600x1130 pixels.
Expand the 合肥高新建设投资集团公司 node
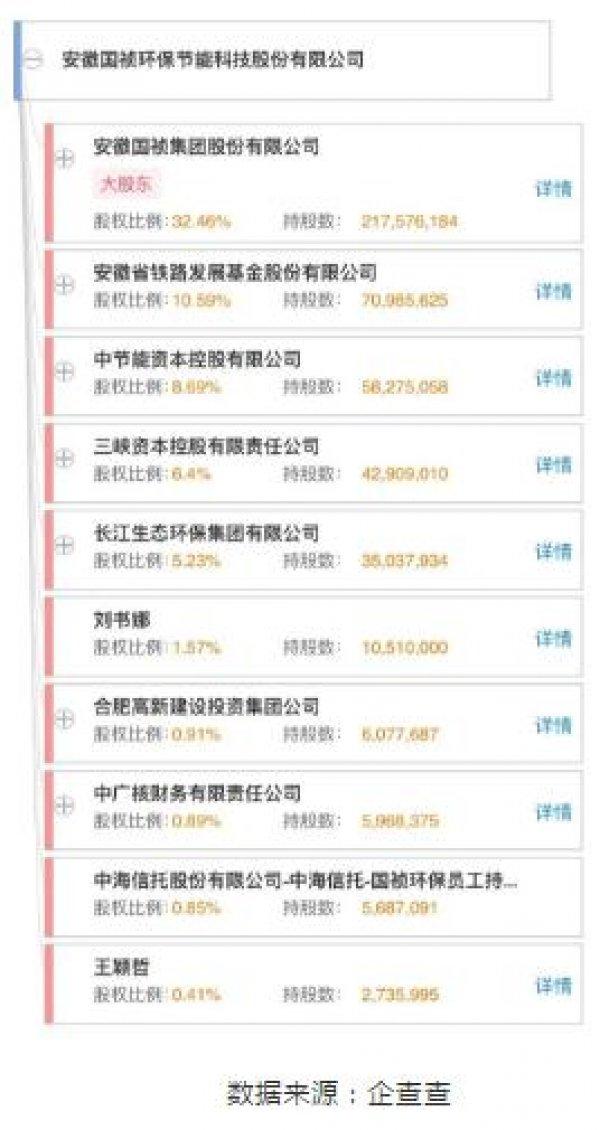[x=65, y=718]
